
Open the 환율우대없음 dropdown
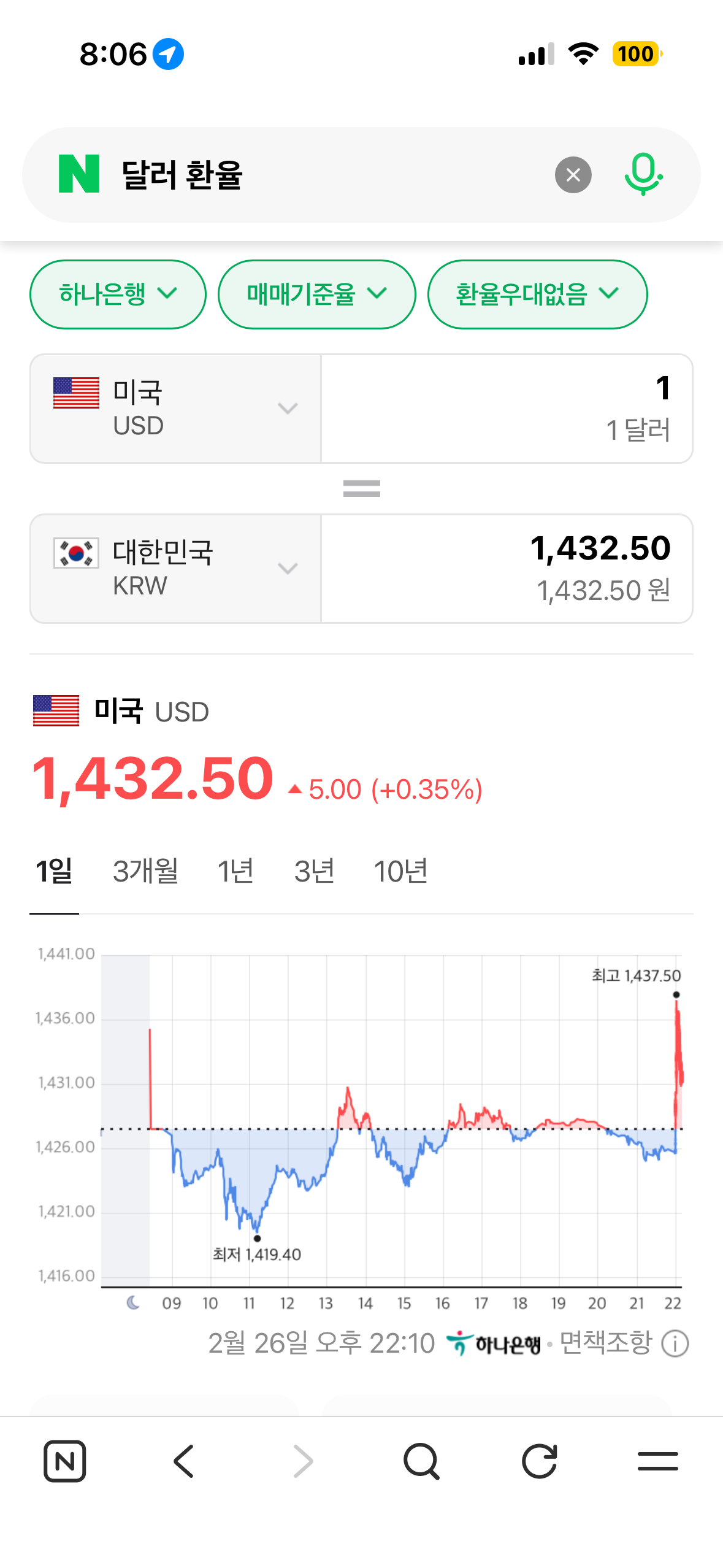click(537, 294)
